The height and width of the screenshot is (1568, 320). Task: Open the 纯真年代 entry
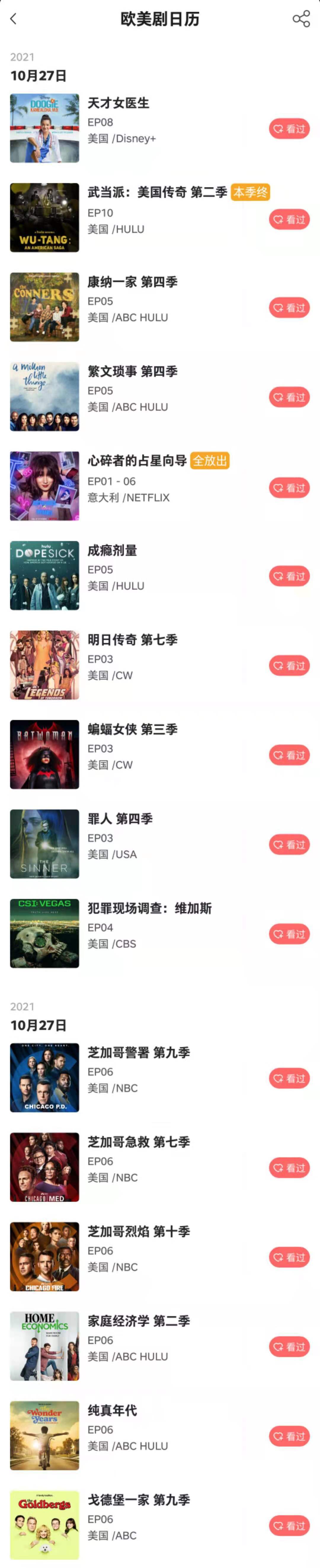click(x=112, y=1410)
